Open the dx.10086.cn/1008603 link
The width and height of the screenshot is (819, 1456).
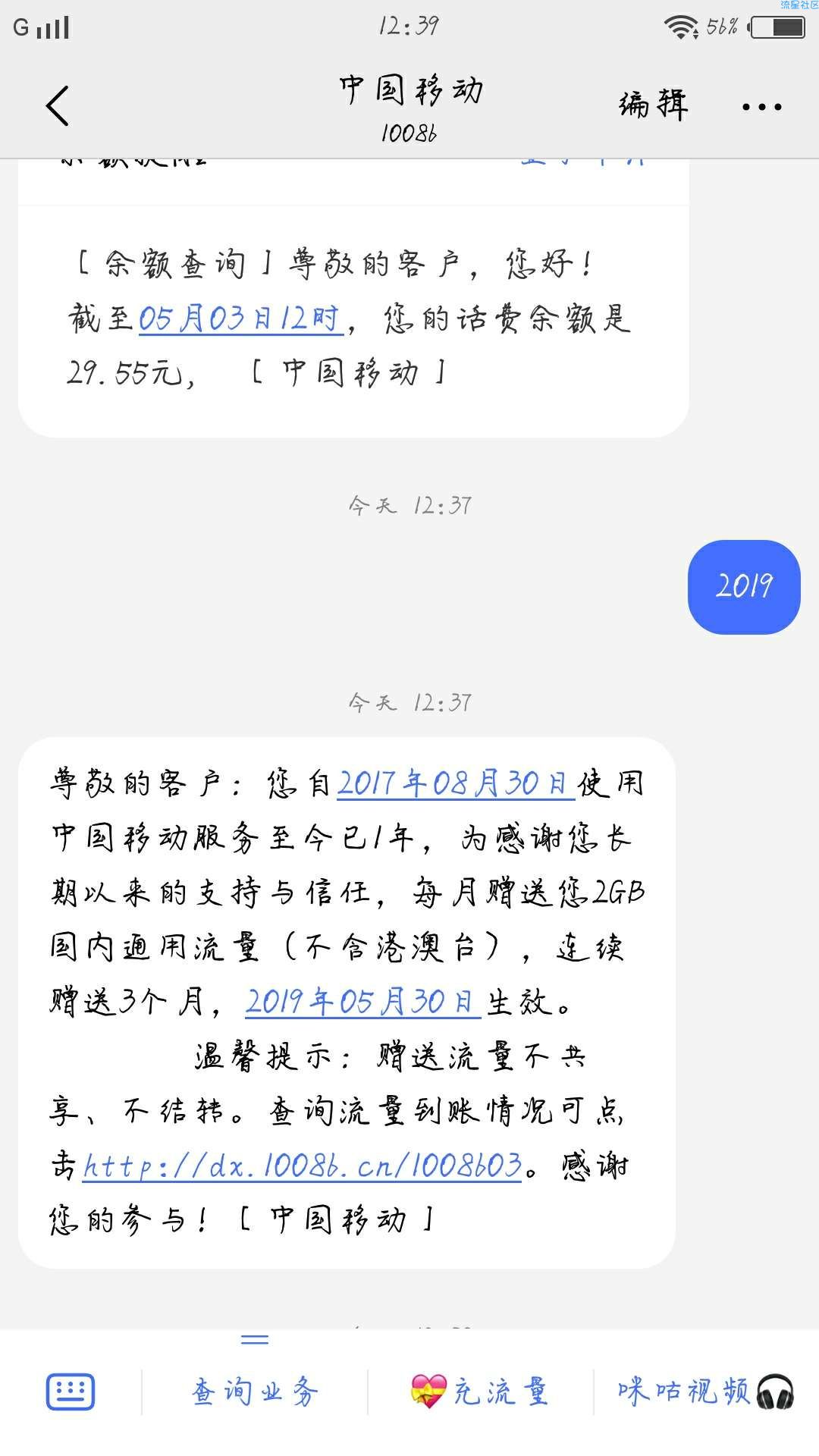pyautogui.click(x=302, y=1166)
